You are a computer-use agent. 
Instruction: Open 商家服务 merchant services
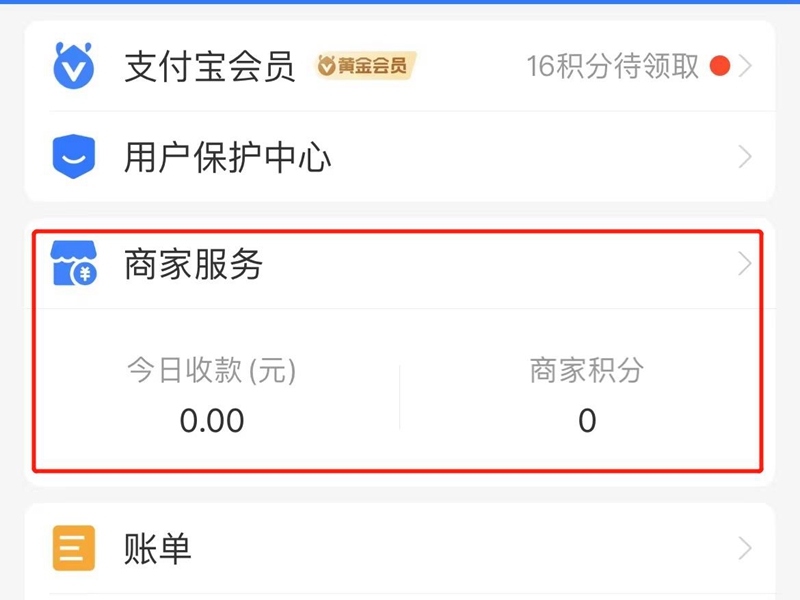click(x=193, y=265)
